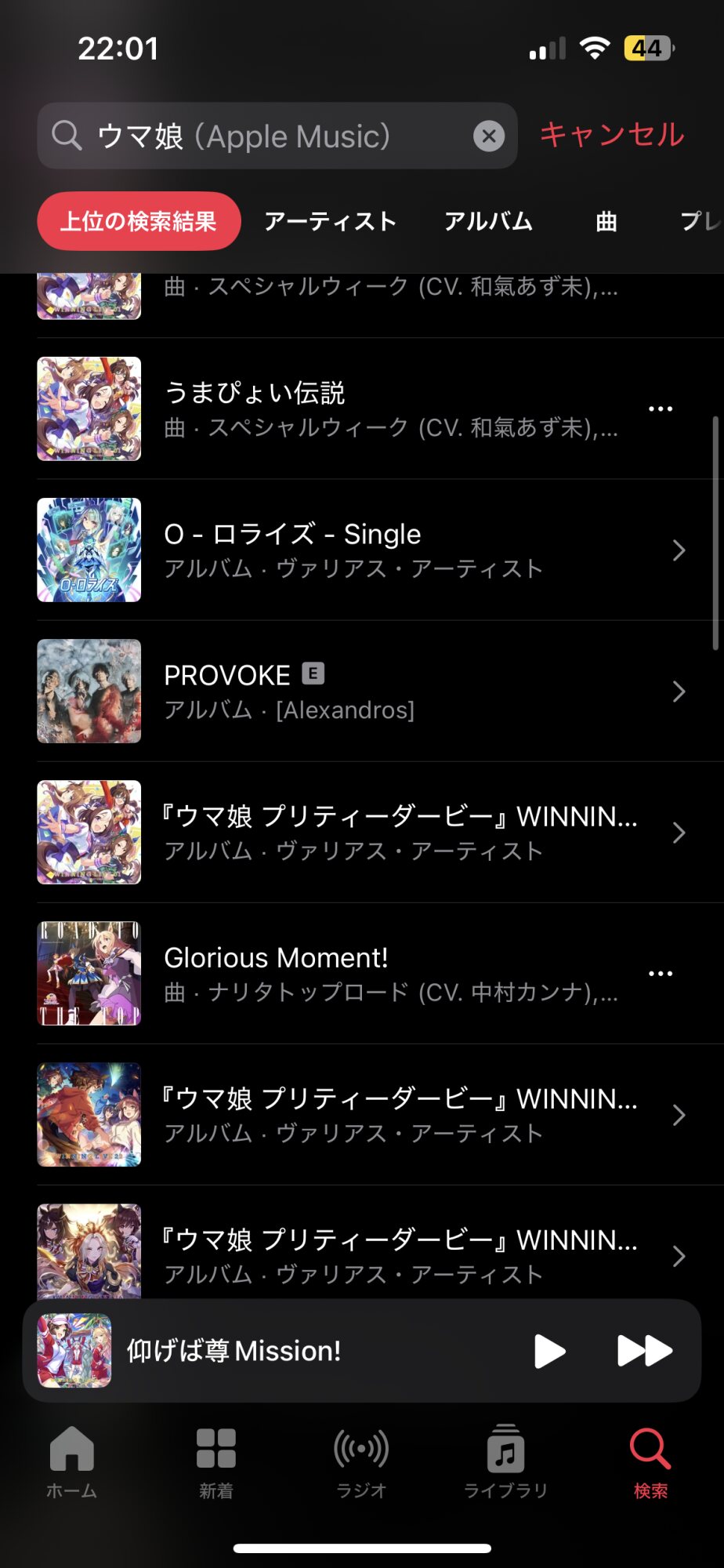Switch to the アルバム filter
Screen dimensions: 724x1568
(x=488, y=221)
